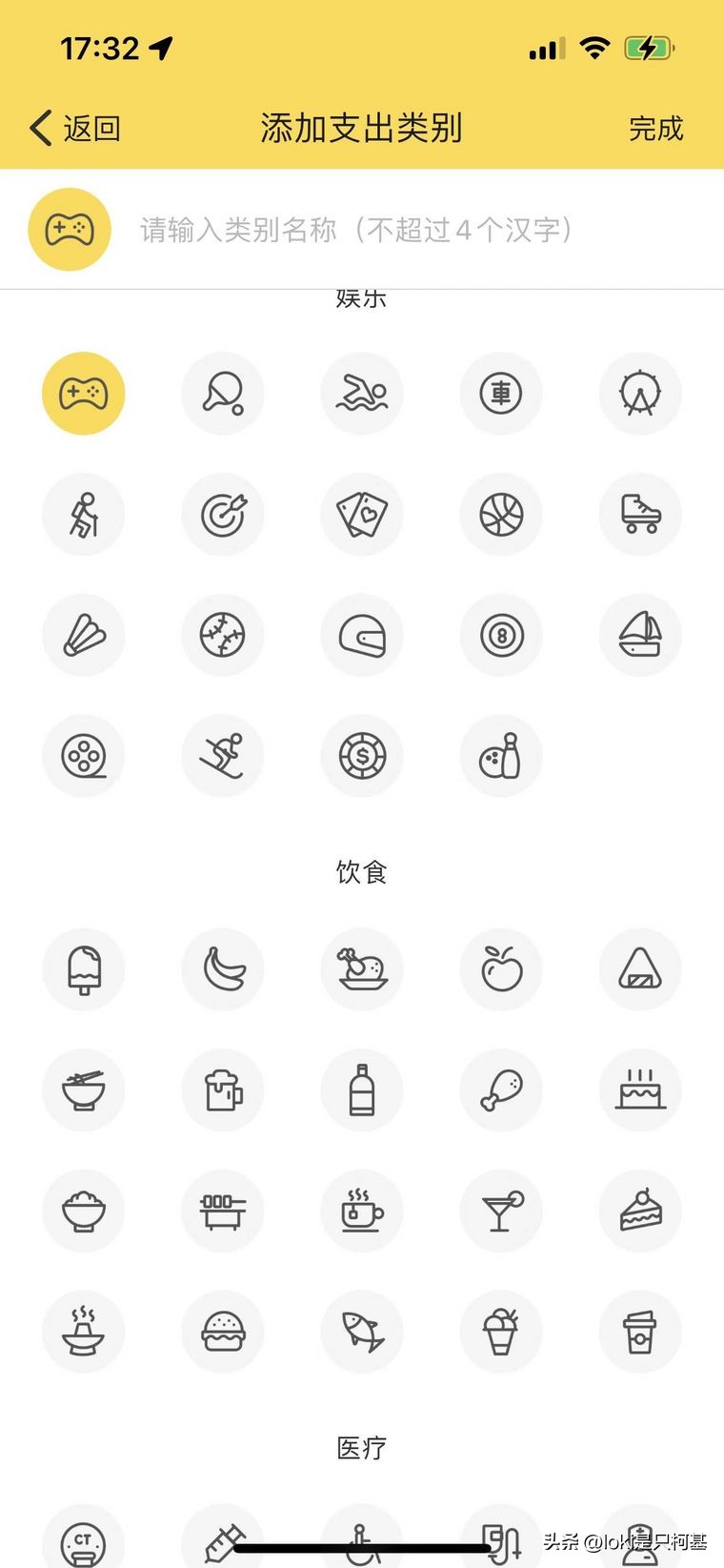724x1568 pixels.
Task: Choose the takeaway coffee cup icon
Action: pyautogui.click(x=640, y=1332)
